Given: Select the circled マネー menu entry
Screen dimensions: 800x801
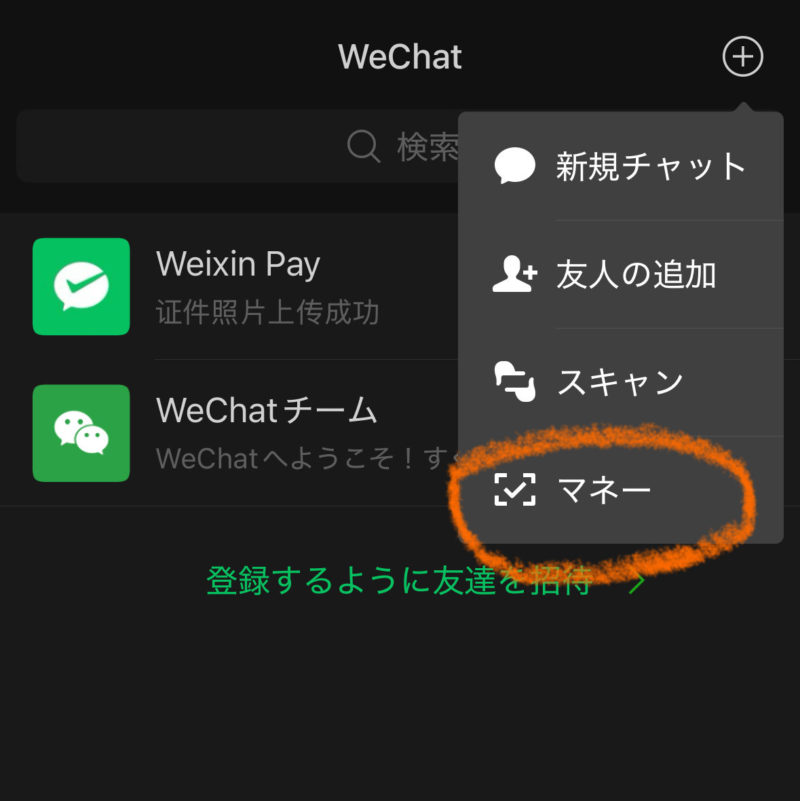Looking at the screenshot, I should tap(603, 490).
